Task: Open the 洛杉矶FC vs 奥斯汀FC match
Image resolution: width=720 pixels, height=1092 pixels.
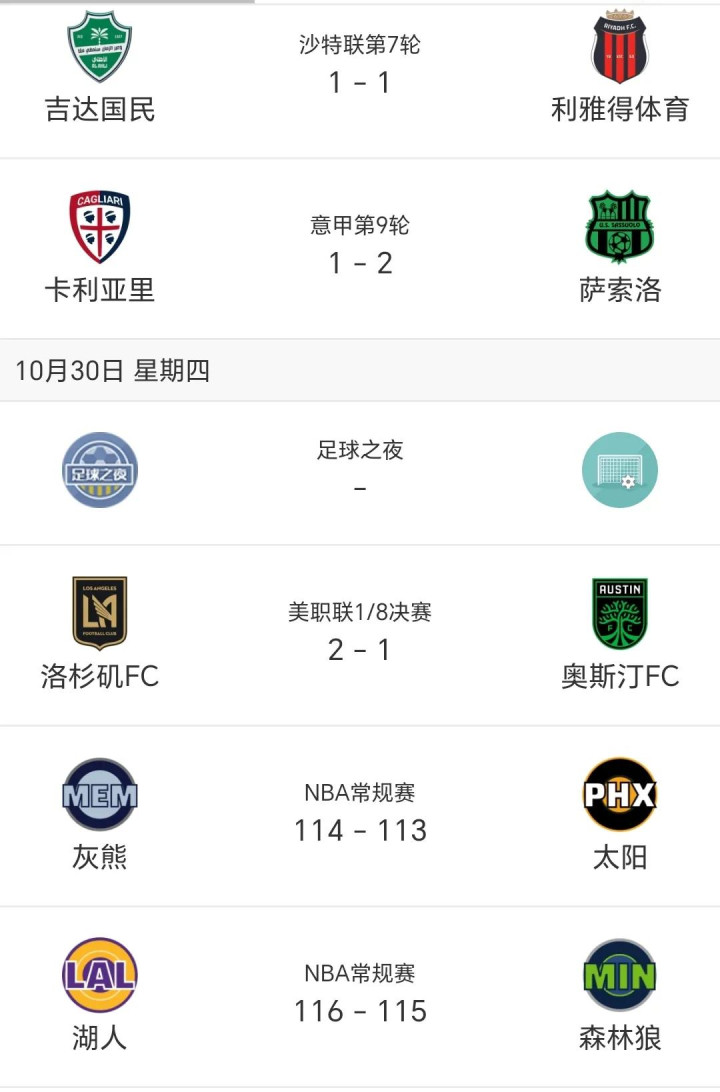Action: (x=360, y=635)
